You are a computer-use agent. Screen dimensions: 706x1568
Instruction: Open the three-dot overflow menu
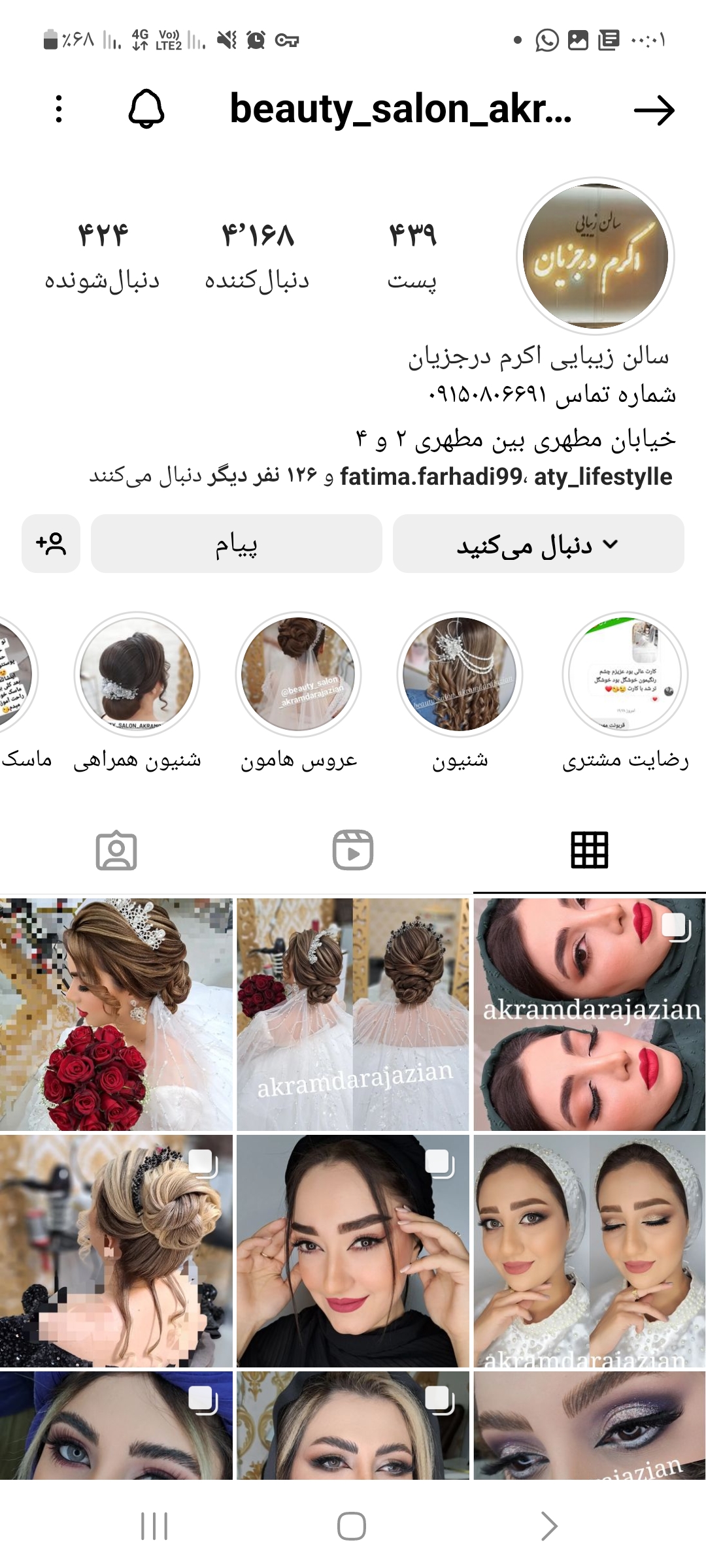(x=59, y=109)
